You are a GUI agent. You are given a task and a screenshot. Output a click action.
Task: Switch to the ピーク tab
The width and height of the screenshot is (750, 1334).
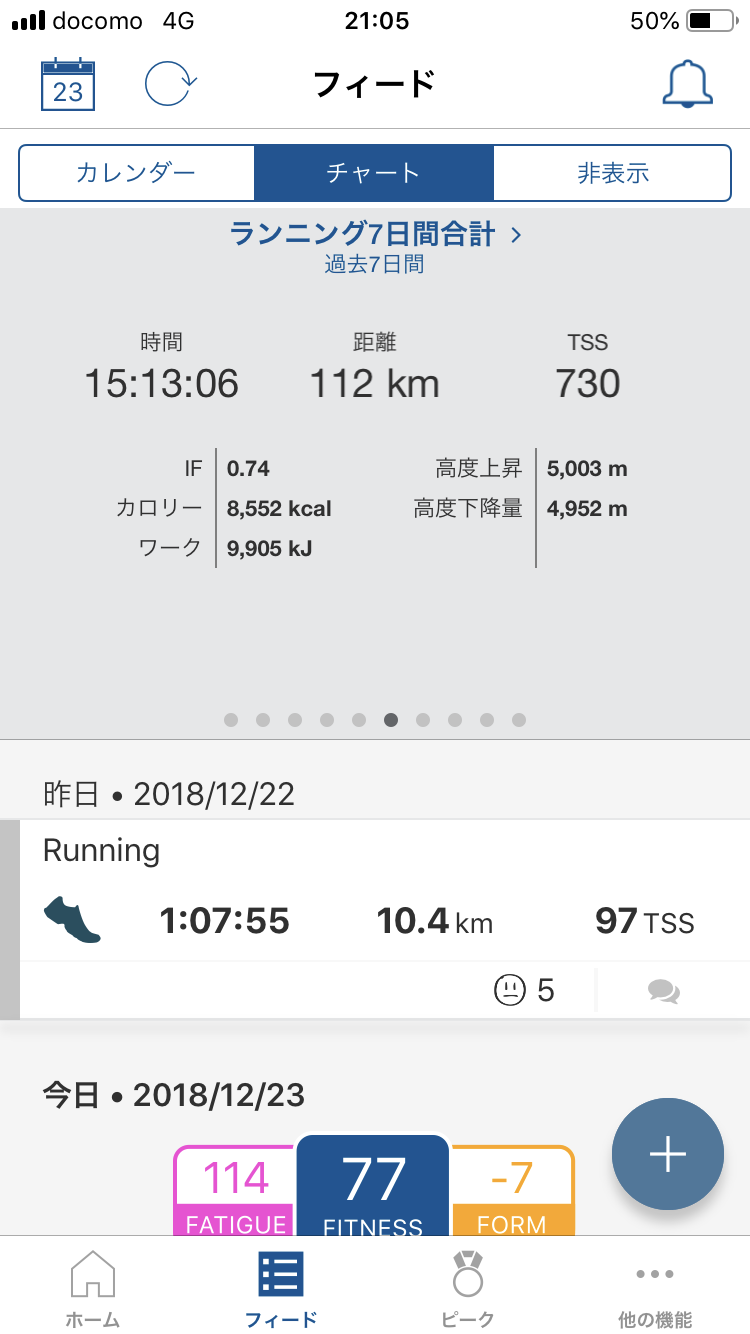[468, 1290]
